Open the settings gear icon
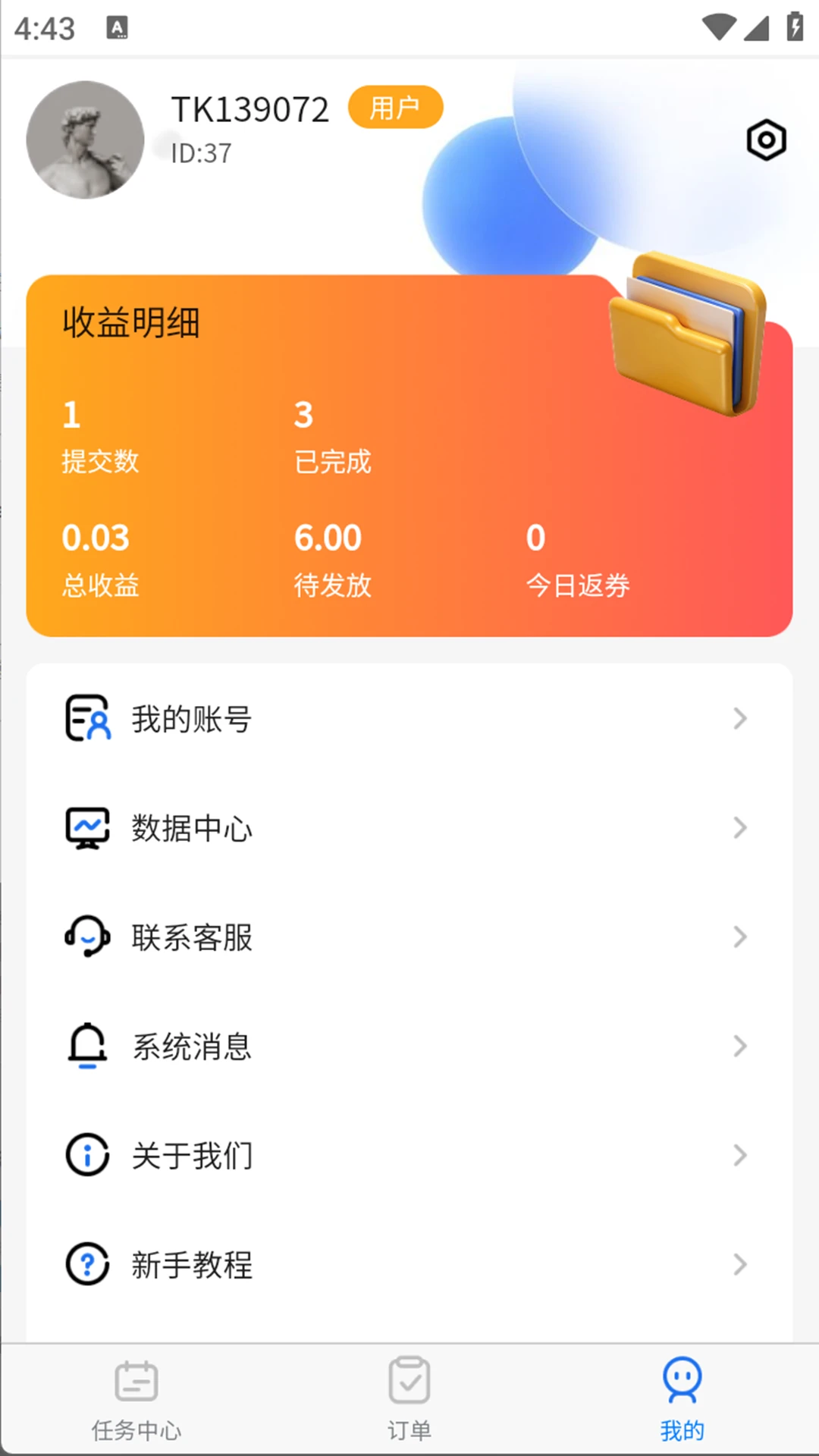The width and height of the screenshot is (819, 1456). (764, 140)
